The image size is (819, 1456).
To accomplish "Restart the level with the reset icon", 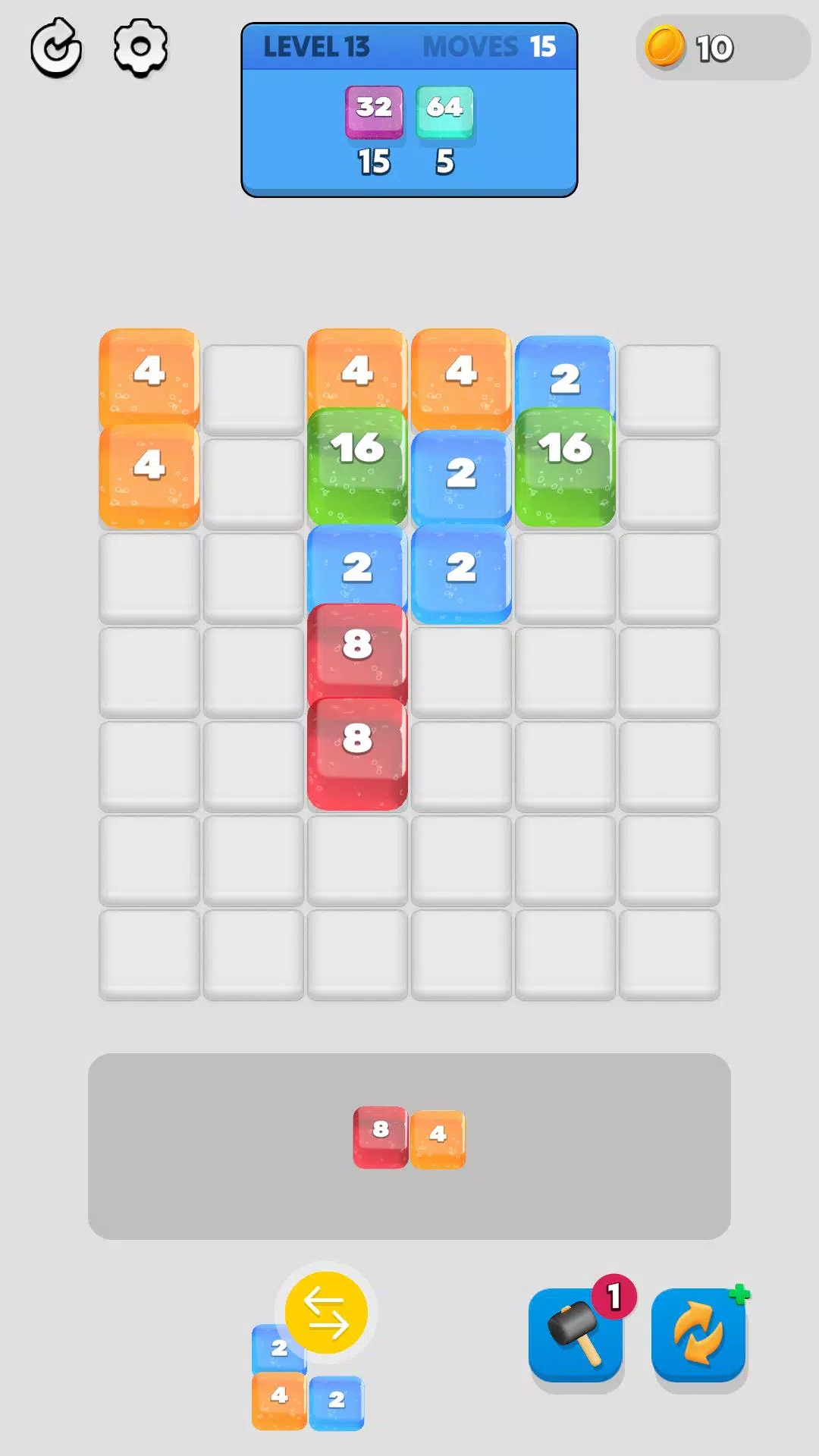I will click(x=57, y=49).
